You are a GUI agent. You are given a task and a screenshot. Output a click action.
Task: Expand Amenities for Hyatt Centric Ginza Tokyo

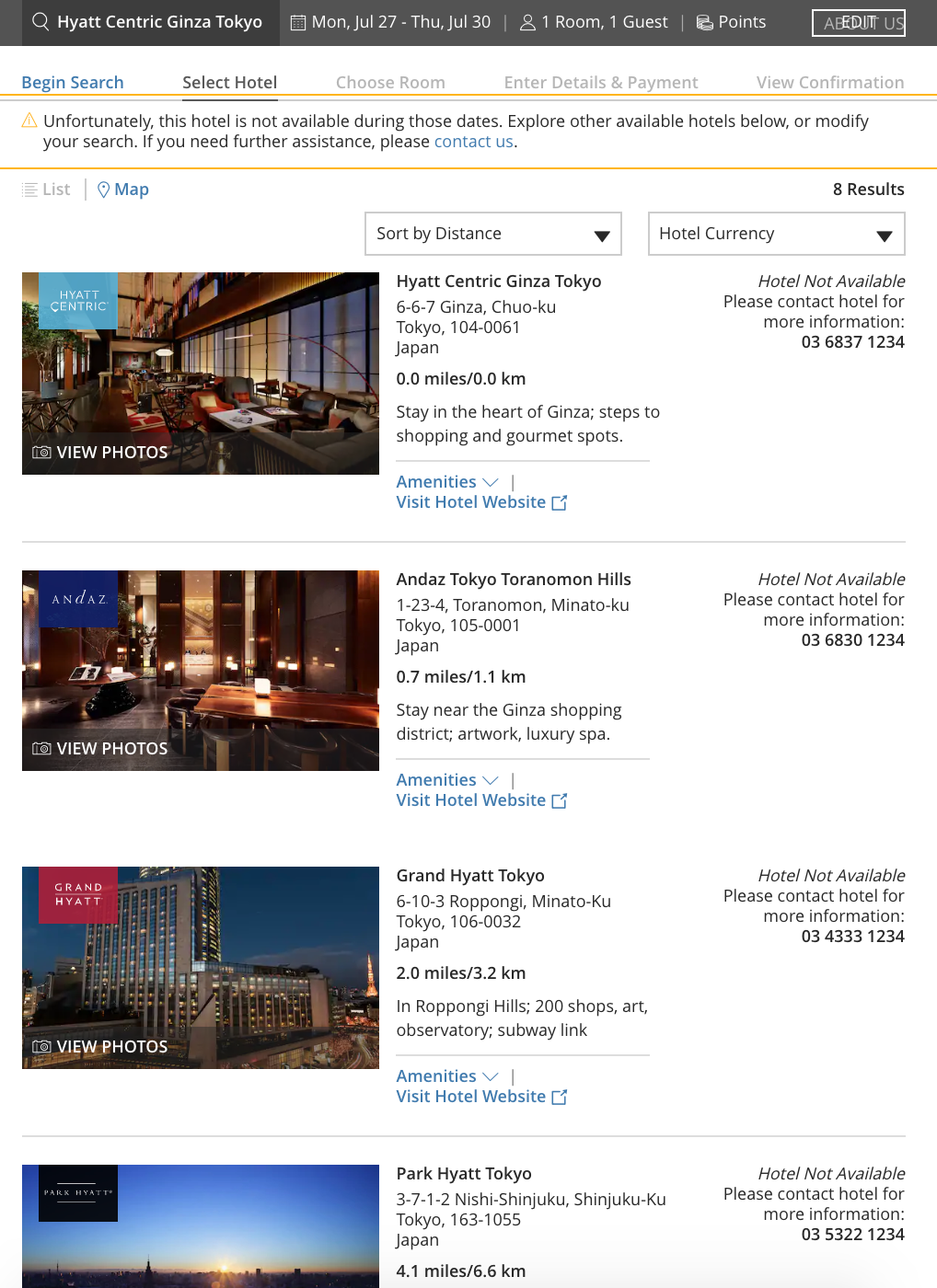coord(446,482)
